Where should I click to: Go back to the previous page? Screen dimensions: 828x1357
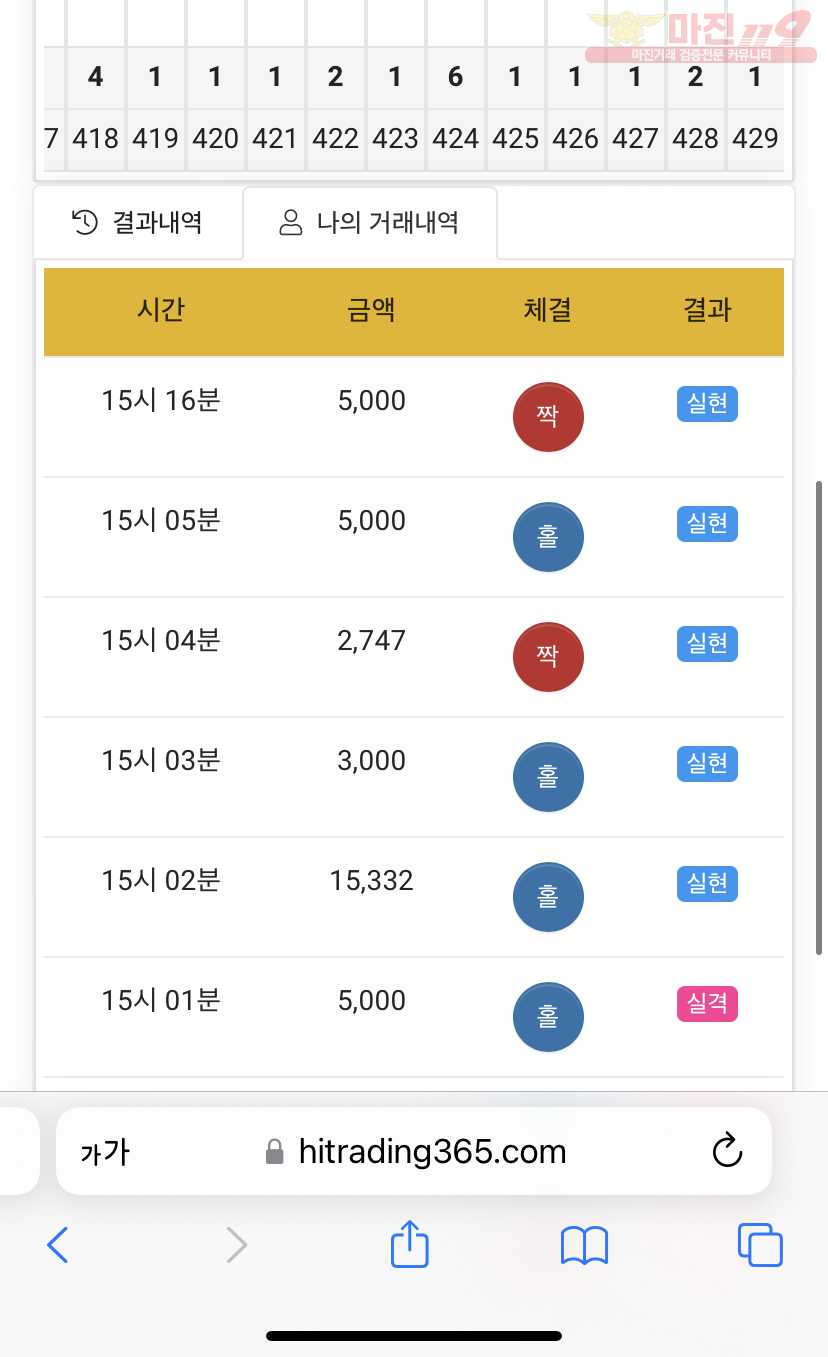coord(58,1246)
